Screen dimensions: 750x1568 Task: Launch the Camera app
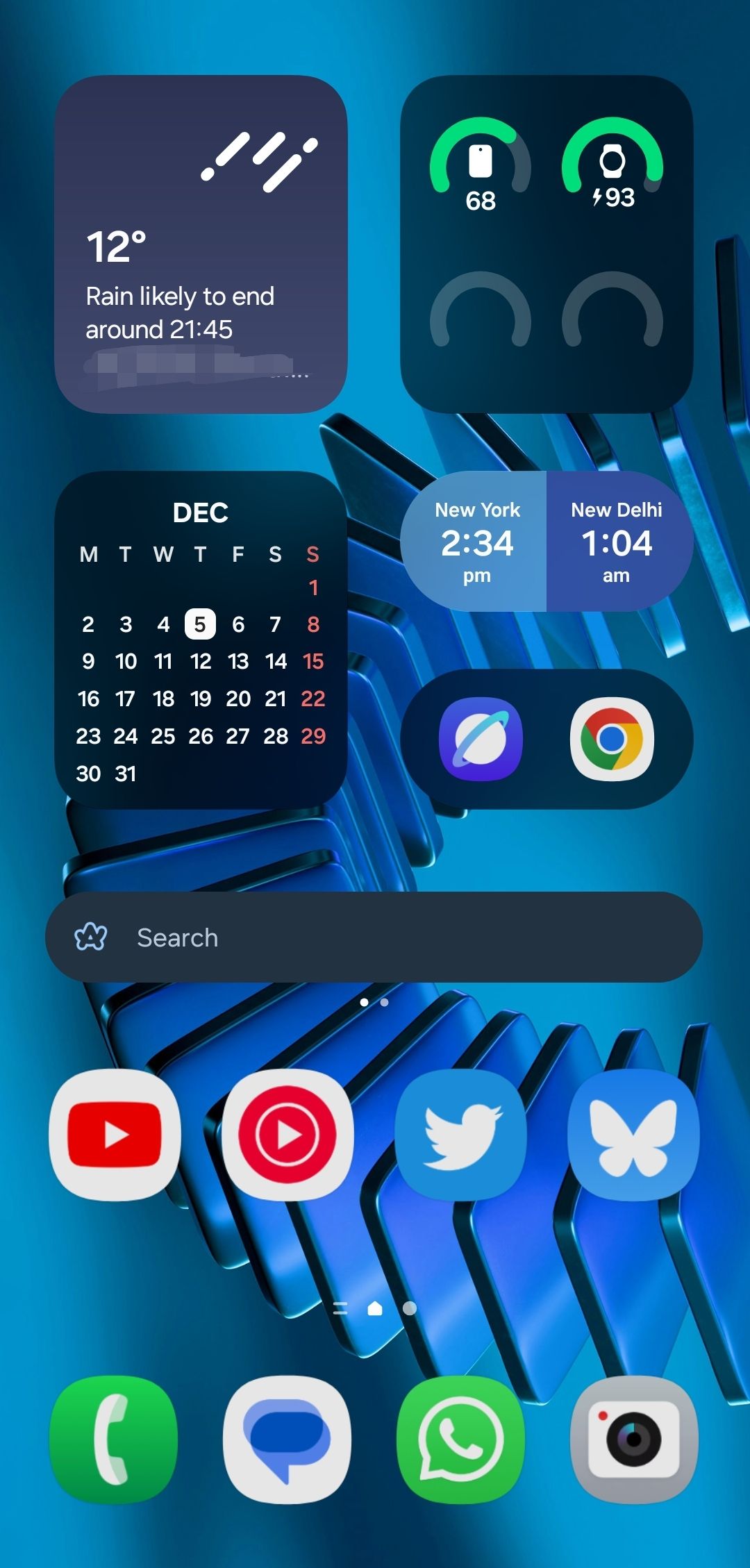635,1440
